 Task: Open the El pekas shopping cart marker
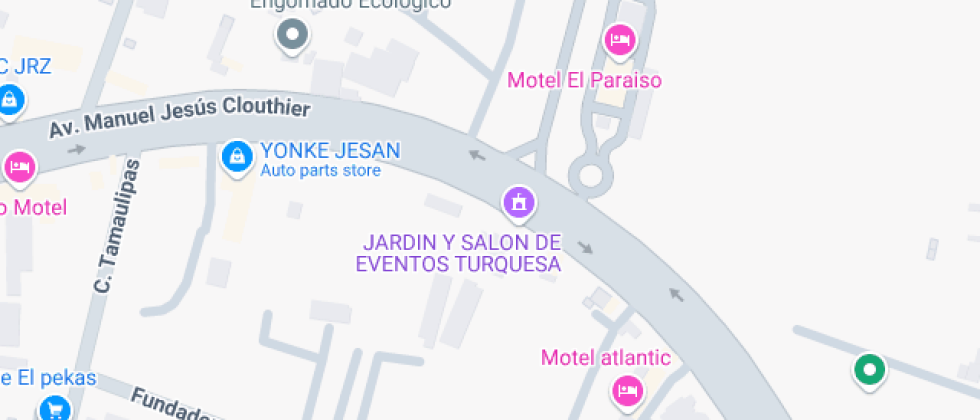point(54,408)
